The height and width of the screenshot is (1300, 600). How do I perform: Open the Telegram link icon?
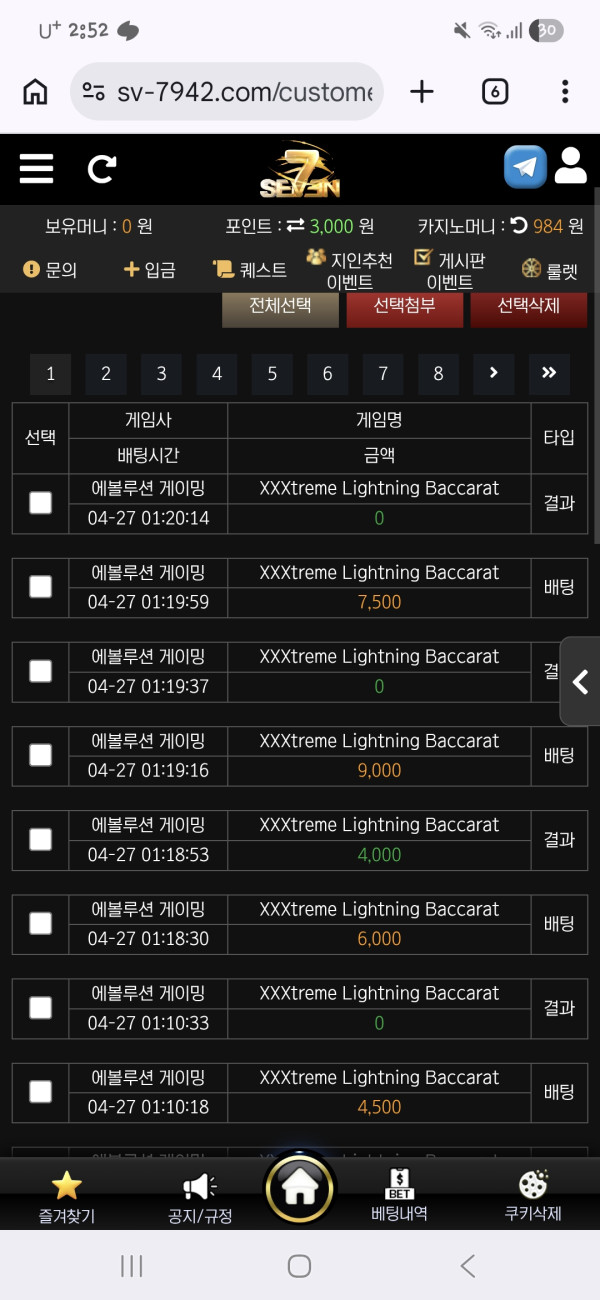click(x=525, y=166)
